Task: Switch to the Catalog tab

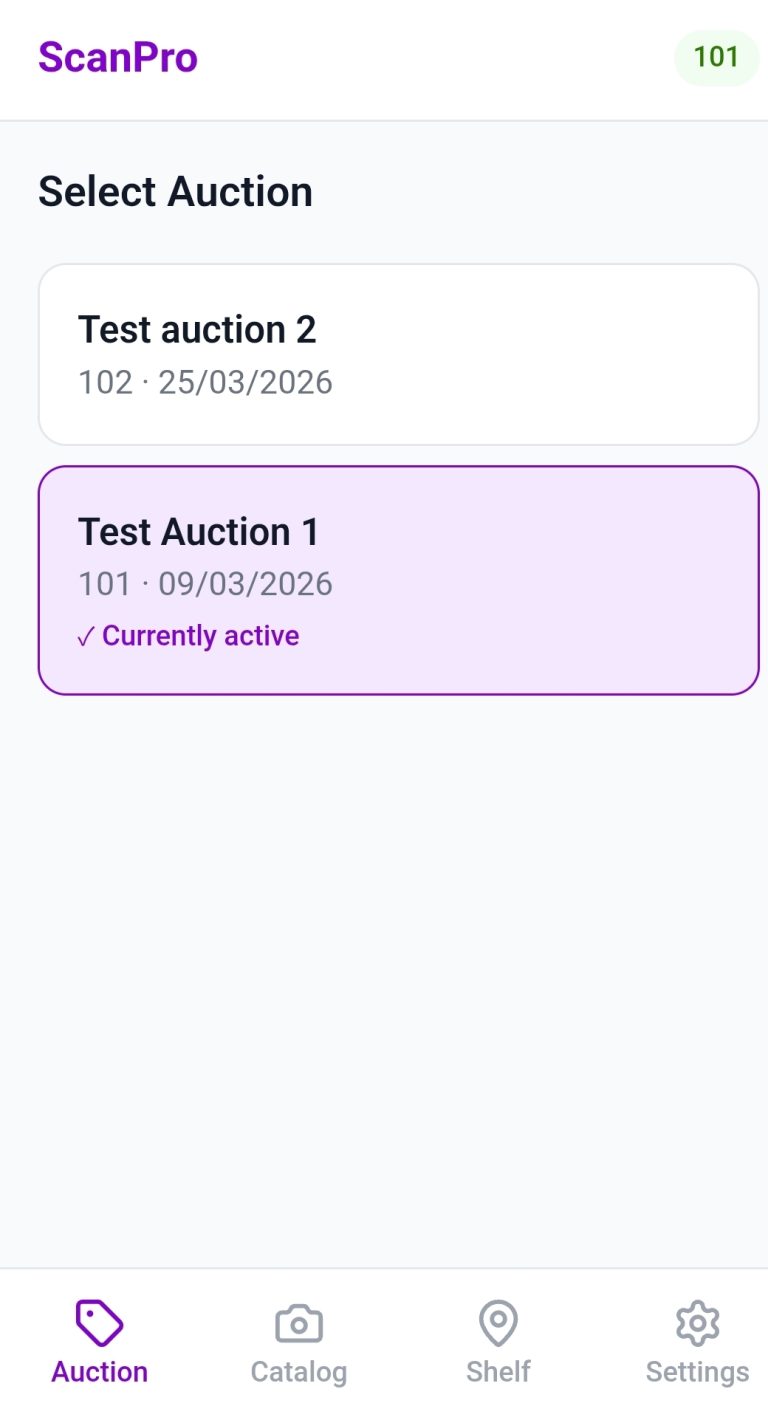Action: click(297, 1340)
